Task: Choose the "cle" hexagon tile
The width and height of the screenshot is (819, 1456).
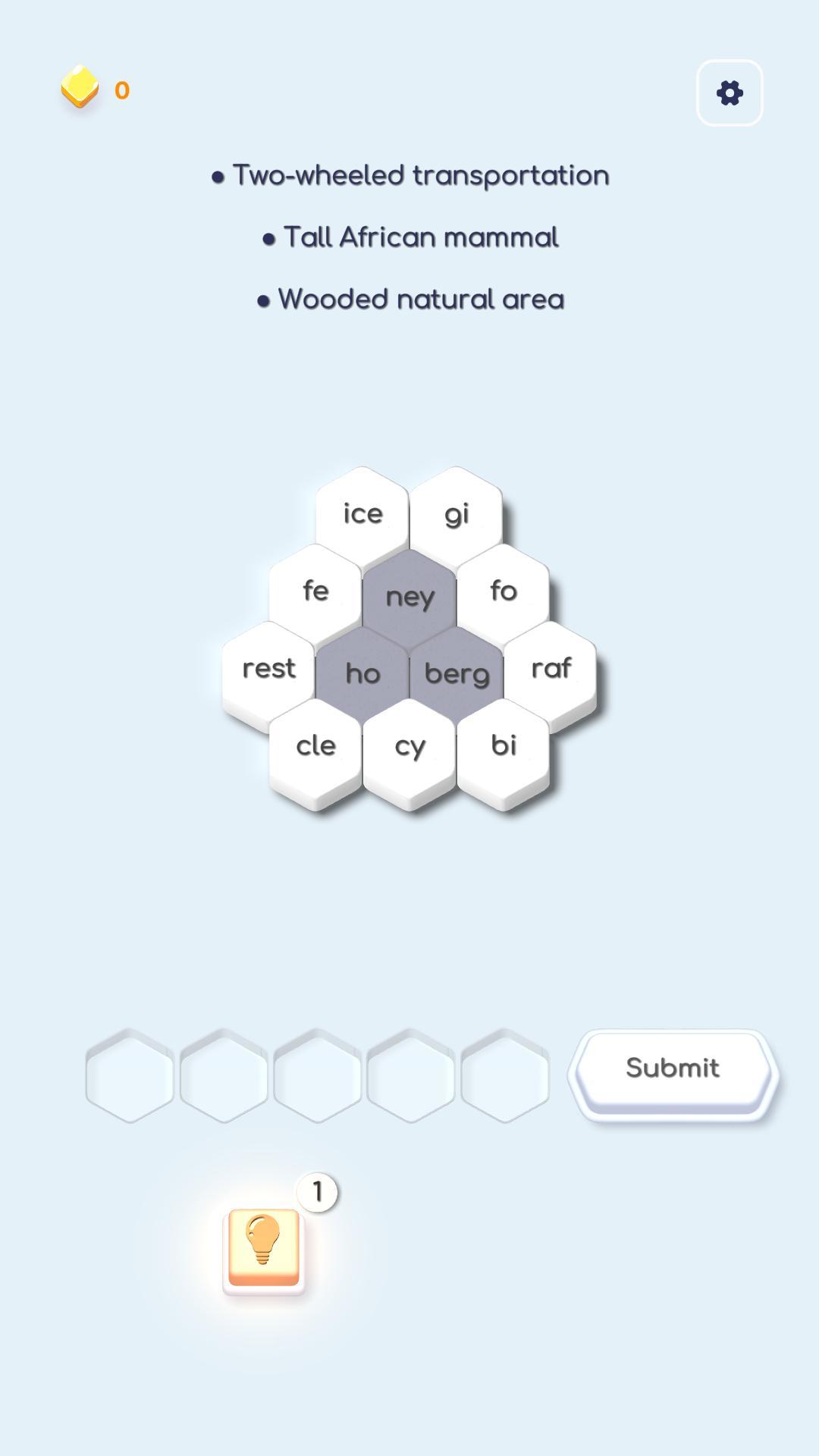Action: (315, 746)
